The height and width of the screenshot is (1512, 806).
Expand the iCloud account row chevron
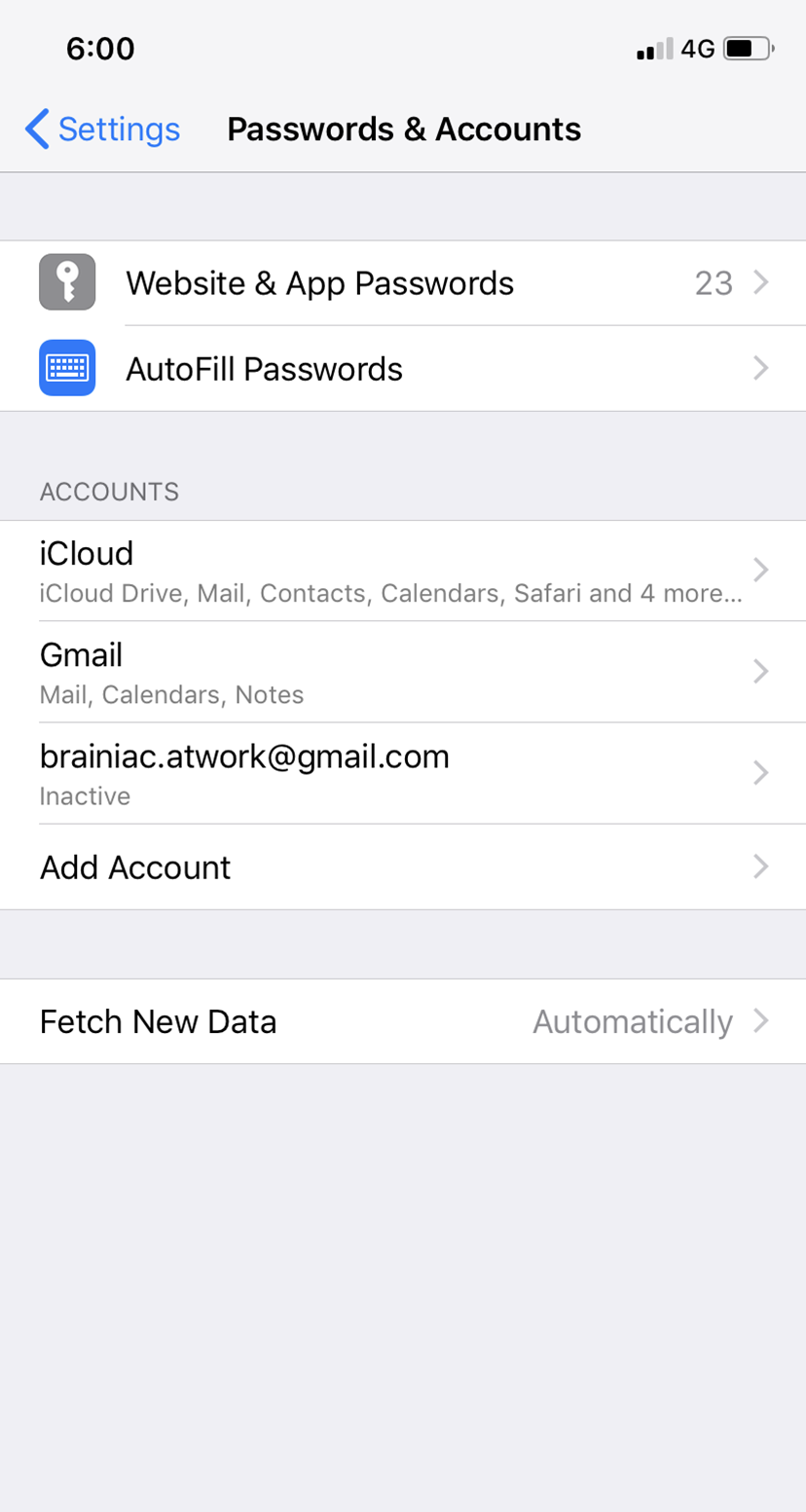click(762, 571)
